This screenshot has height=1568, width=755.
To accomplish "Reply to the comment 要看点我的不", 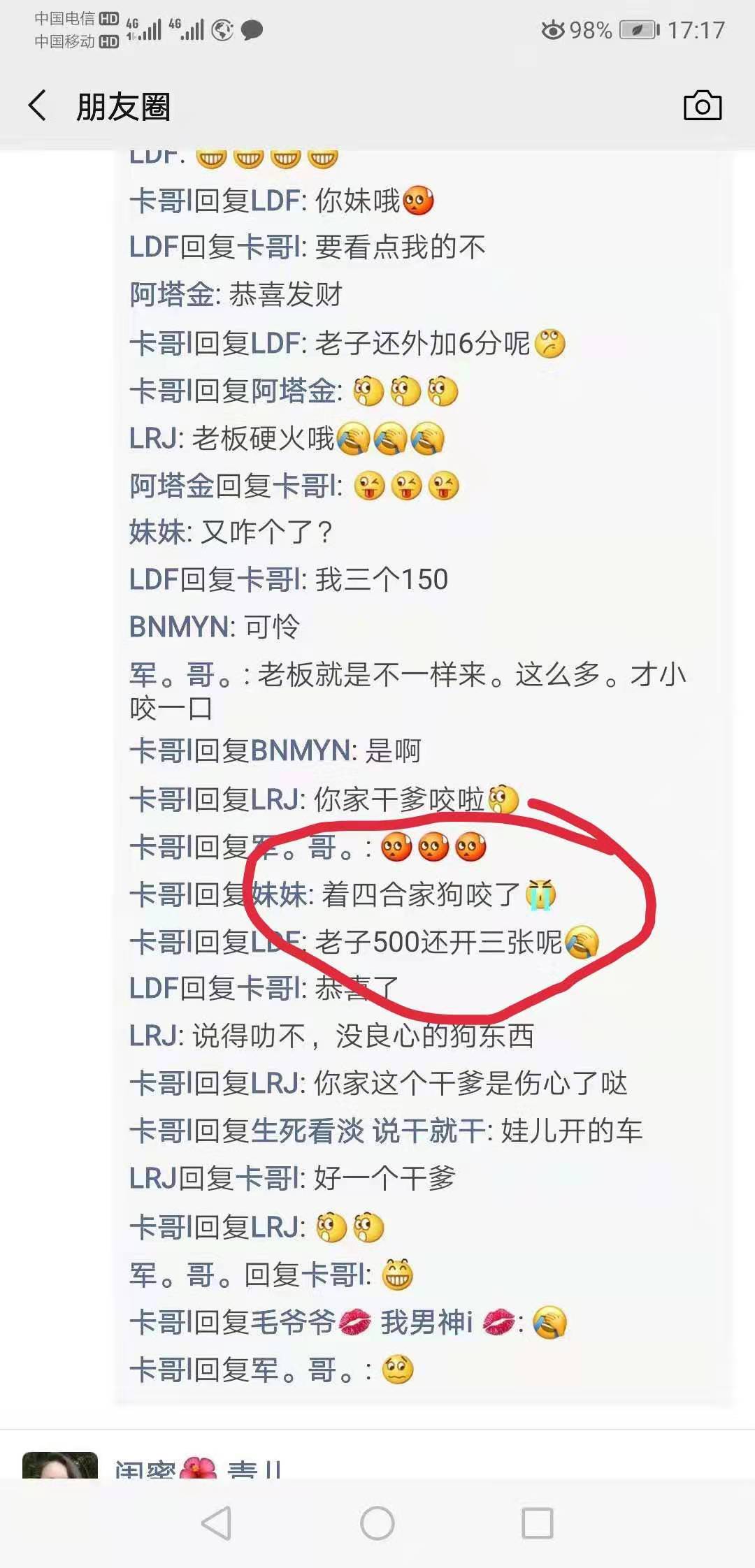I will point(398,247).
